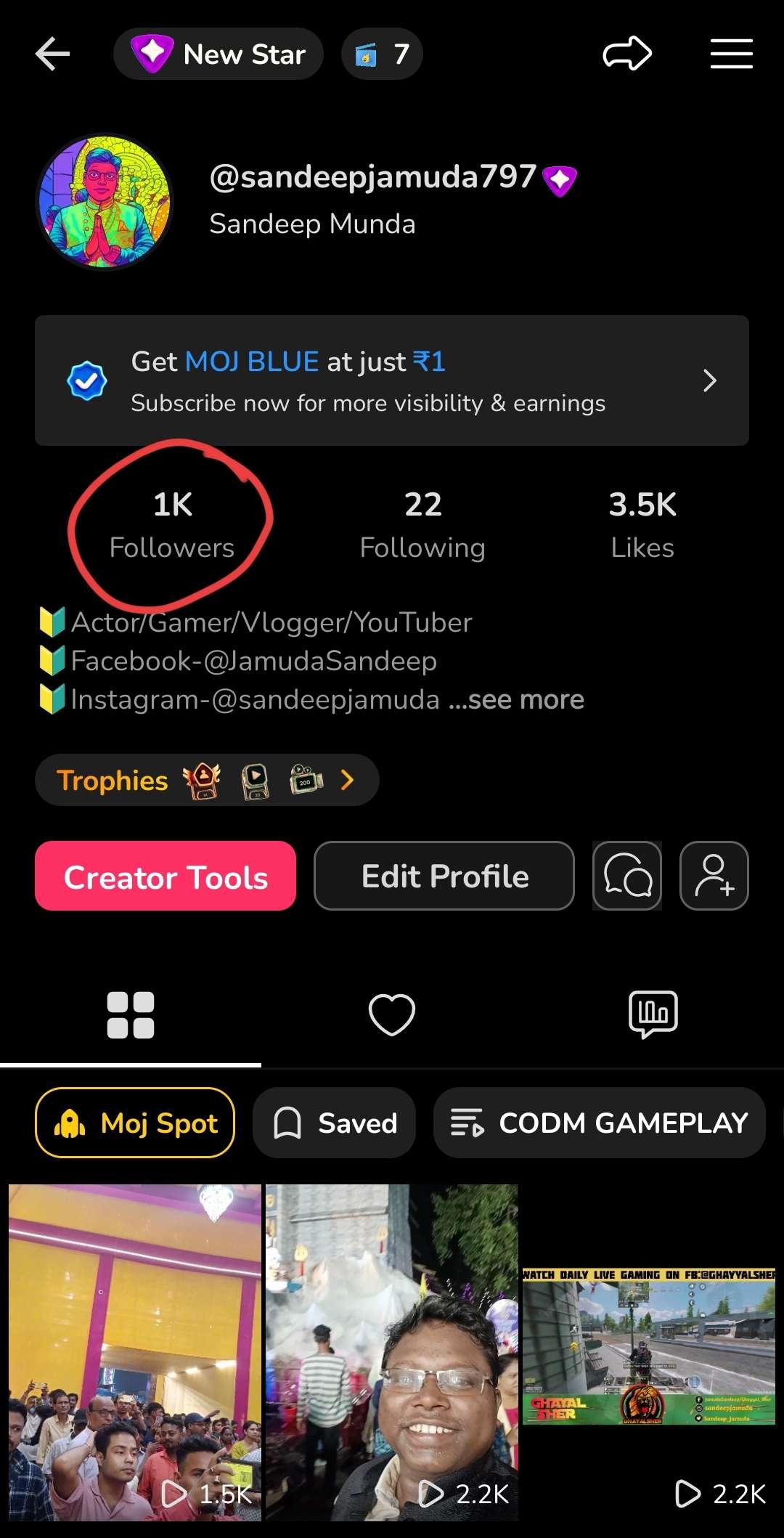Image resolution: width=784 pixels, height=1538 pixels.
Task: Switch to the analytics chart tab
Action: point(653,1014)
